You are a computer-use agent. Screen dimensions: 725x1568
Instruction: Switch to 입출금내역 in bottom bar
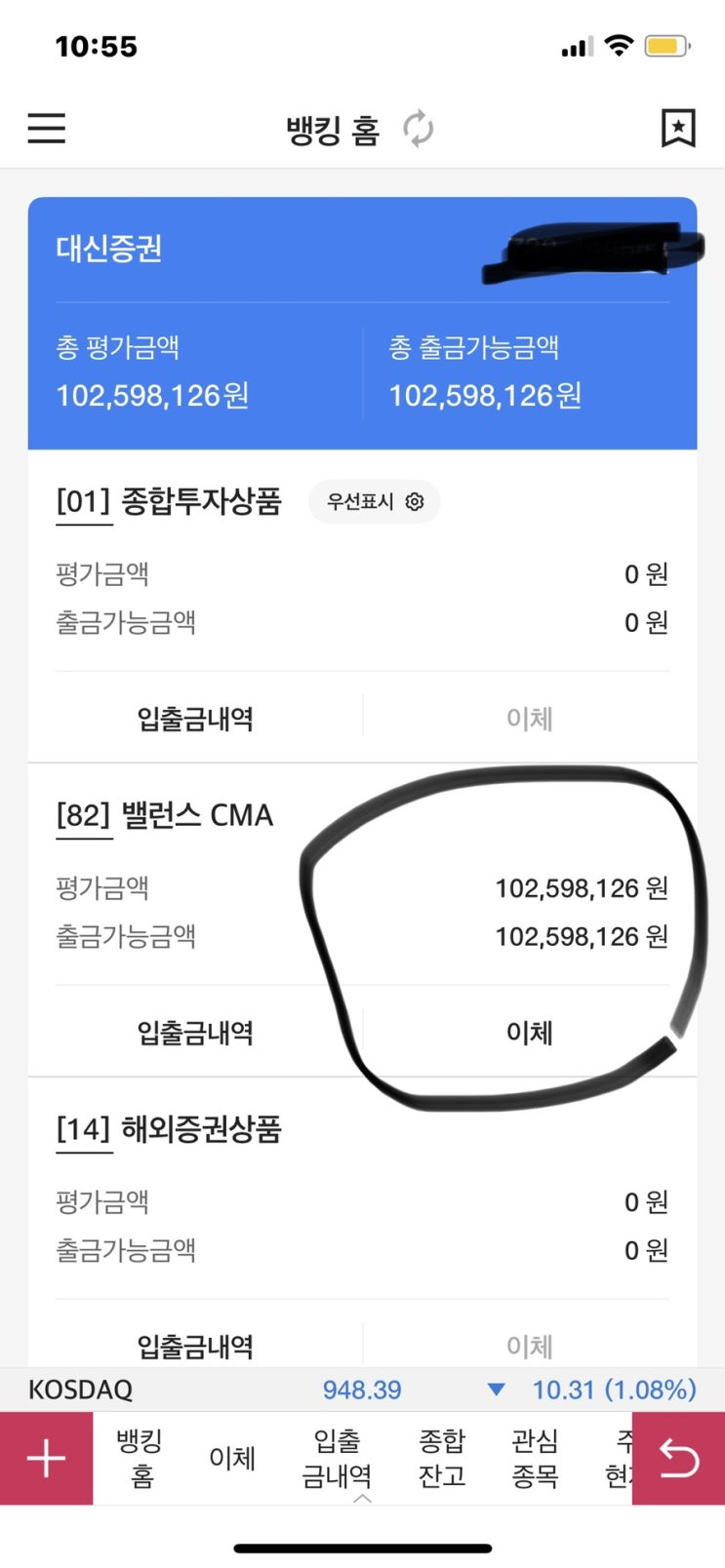(x=337, y=1459)
